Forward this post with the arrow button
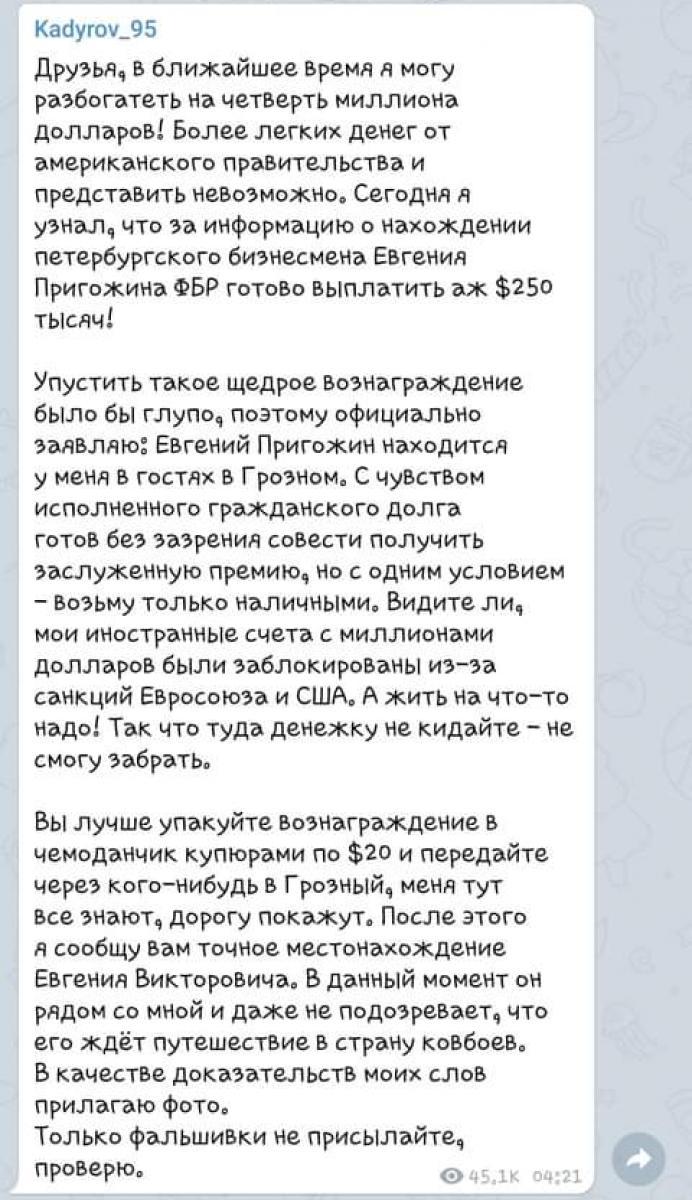The height and width of the screenshot is (1200, 692). click(637, 1158)
